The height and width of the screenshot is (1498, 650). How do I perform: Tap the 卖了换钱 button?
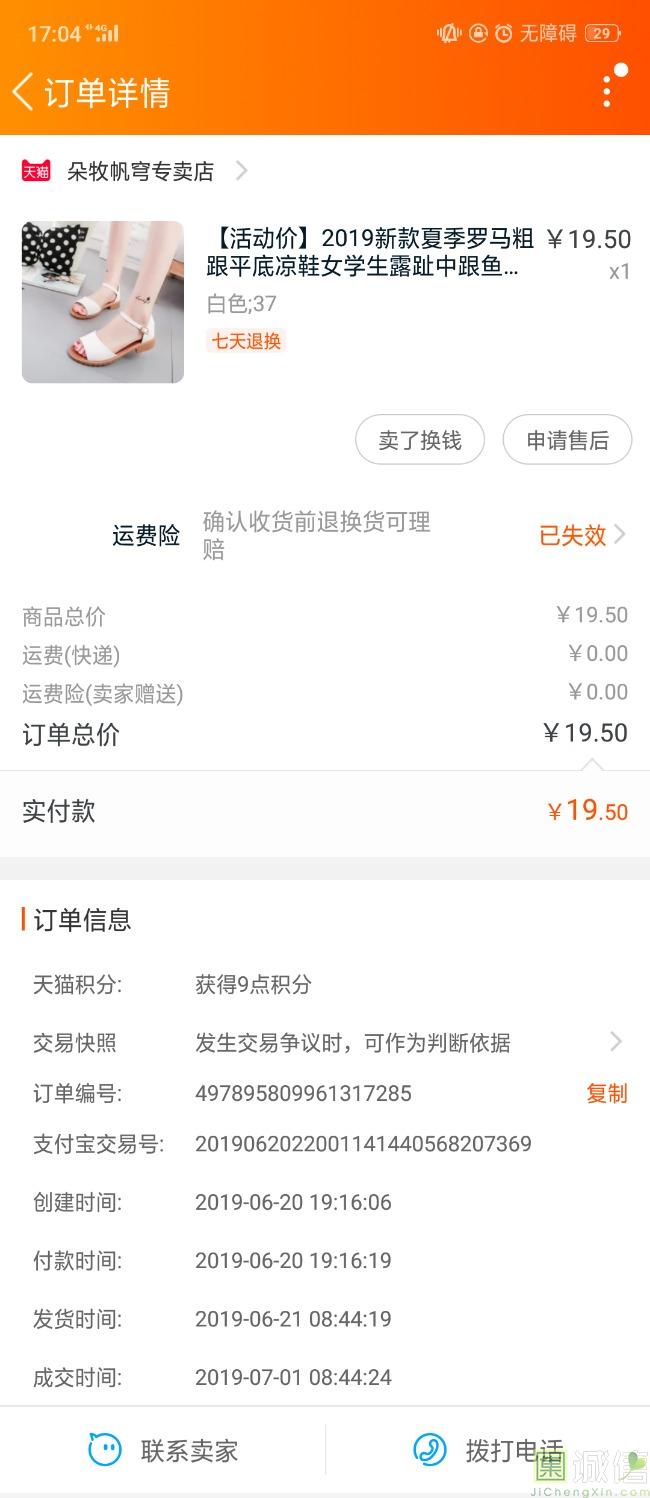click(x=420, y=440)
